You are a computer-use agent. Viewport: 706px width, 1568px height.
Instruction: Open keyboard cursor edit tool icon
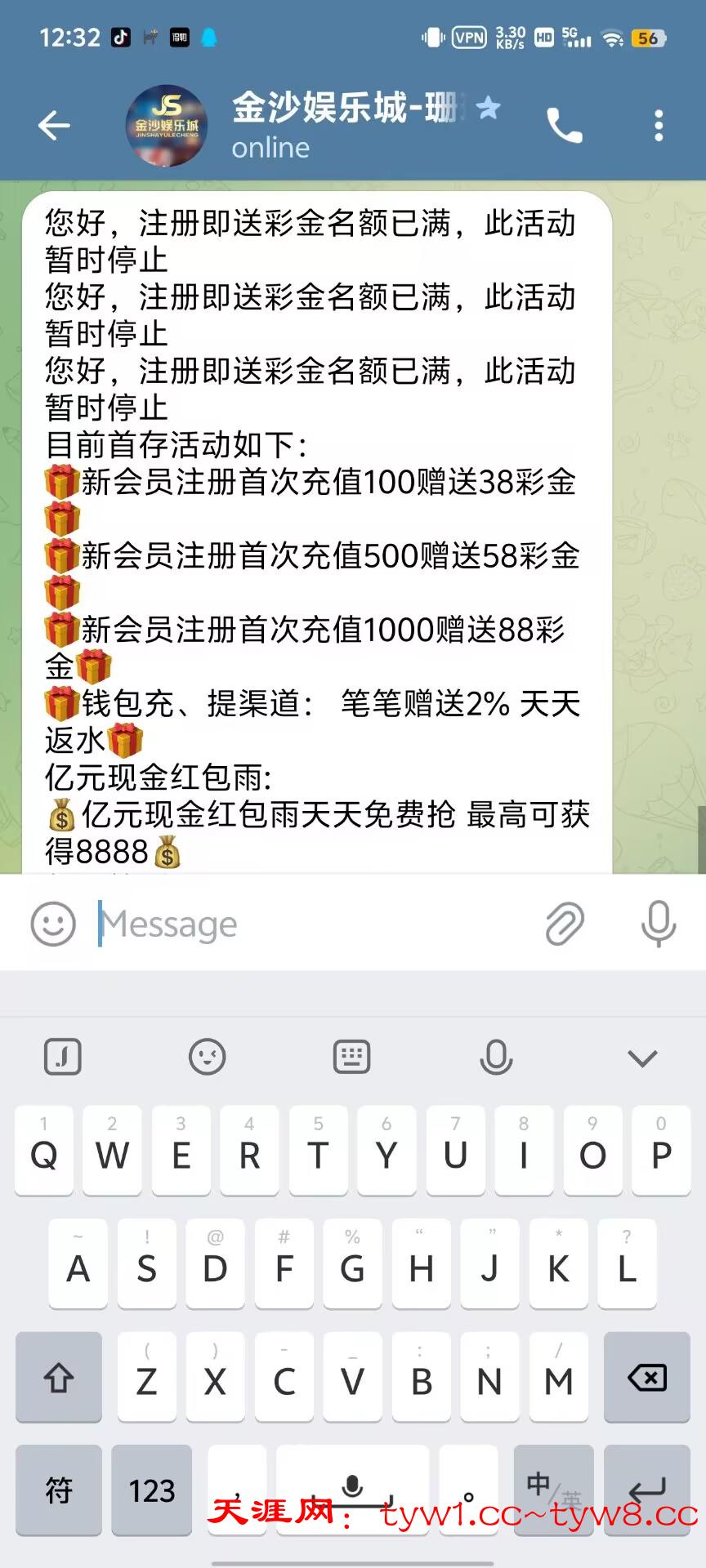(x=62, y=1057)
